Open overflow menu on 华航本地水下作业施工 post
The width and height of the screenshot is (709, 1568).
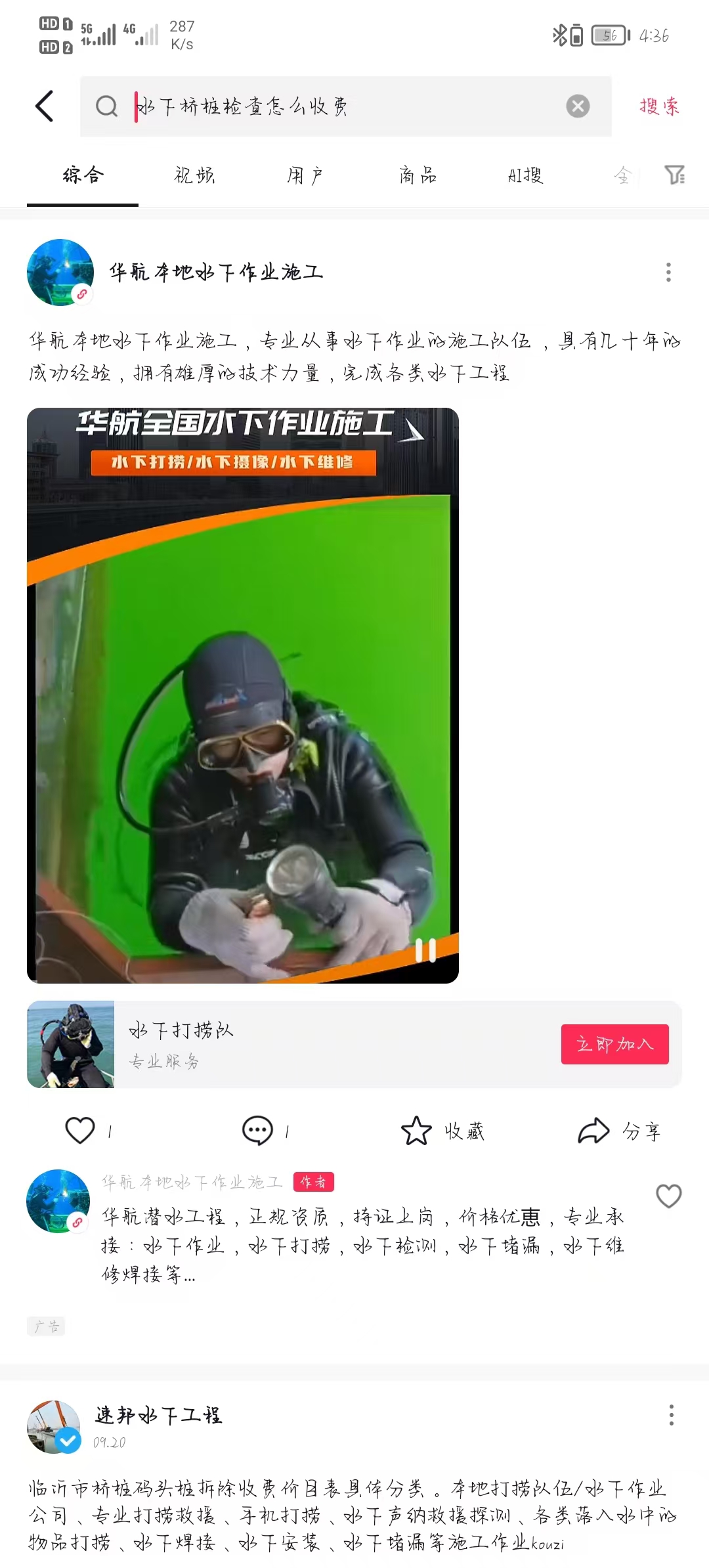[x=668, y=272]
